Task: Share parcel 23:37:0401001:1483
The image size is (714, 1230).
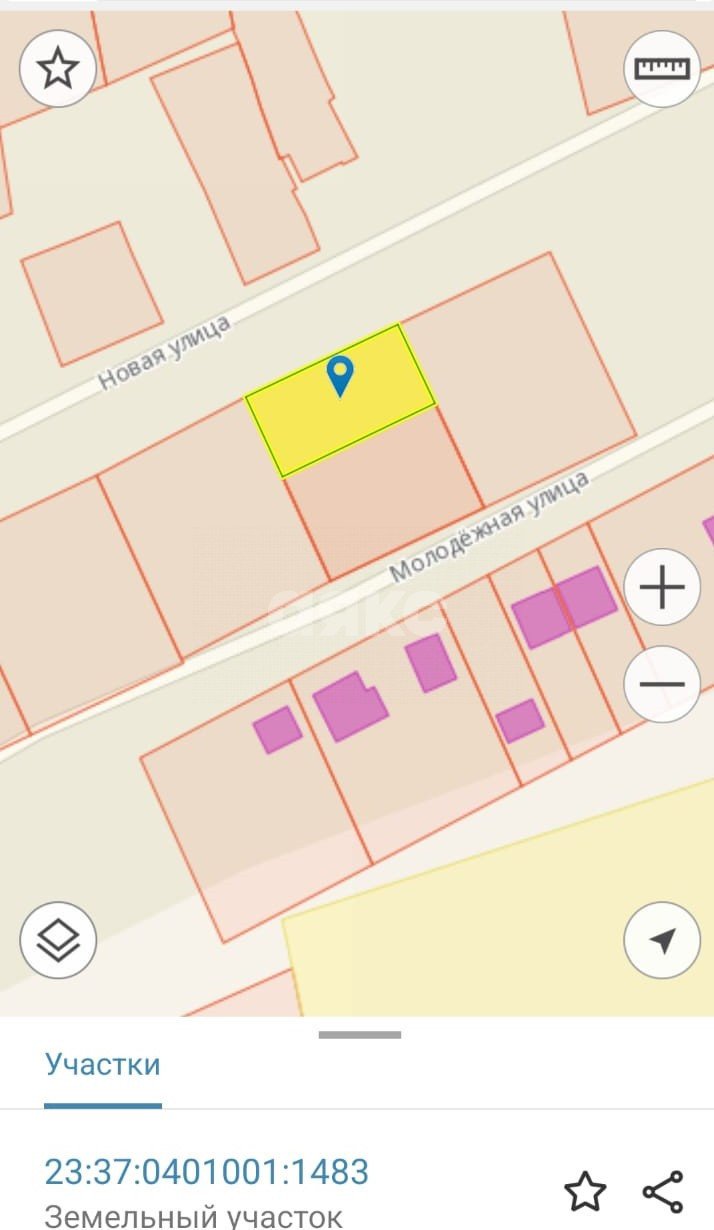Action: tap(663, 1192)
